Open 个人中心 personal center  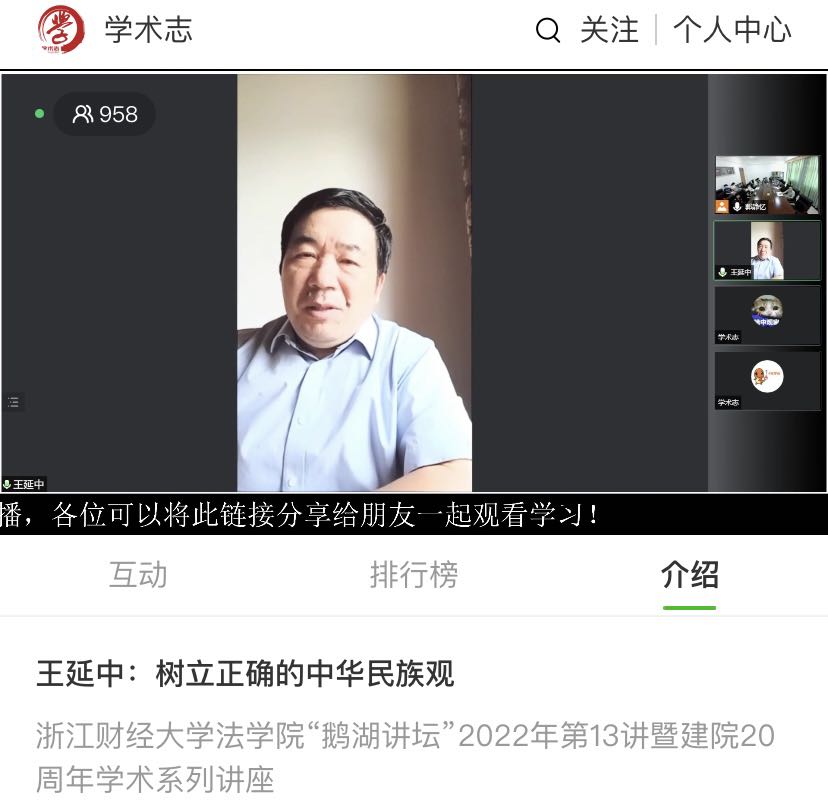tap(732, 31)
